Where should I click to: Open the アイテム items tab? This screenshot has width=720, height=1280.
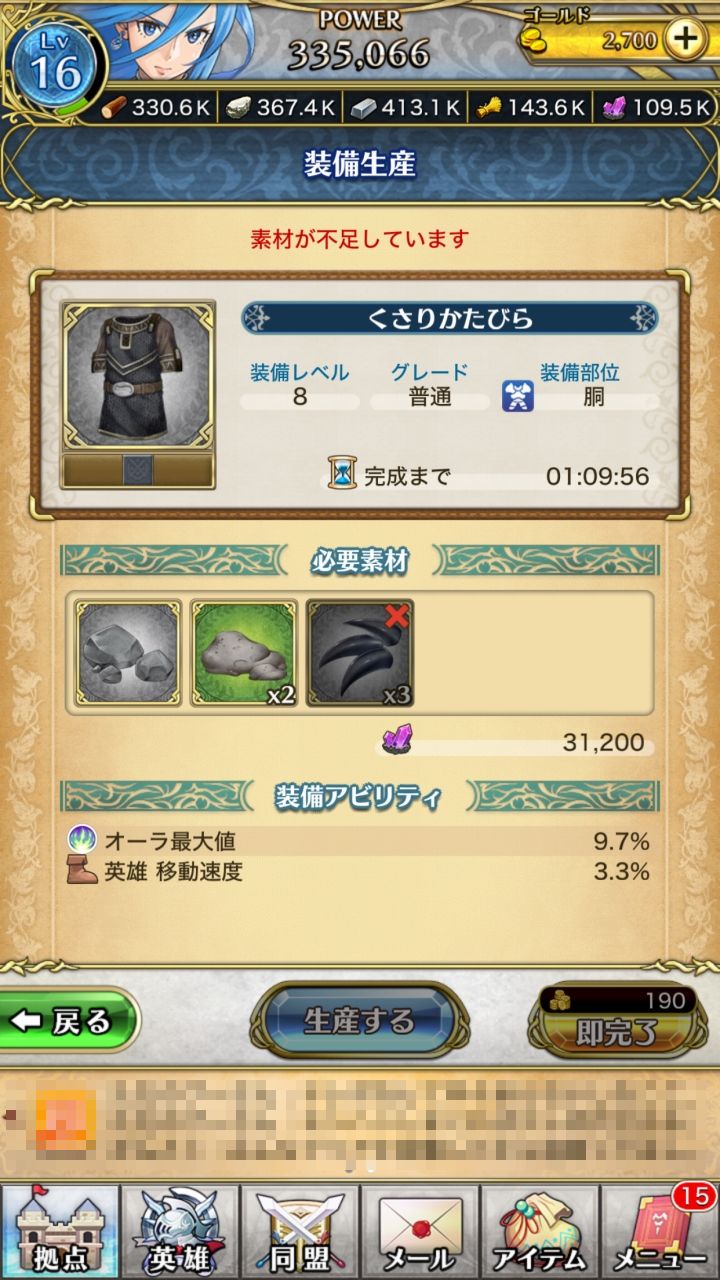point(540,1232)
